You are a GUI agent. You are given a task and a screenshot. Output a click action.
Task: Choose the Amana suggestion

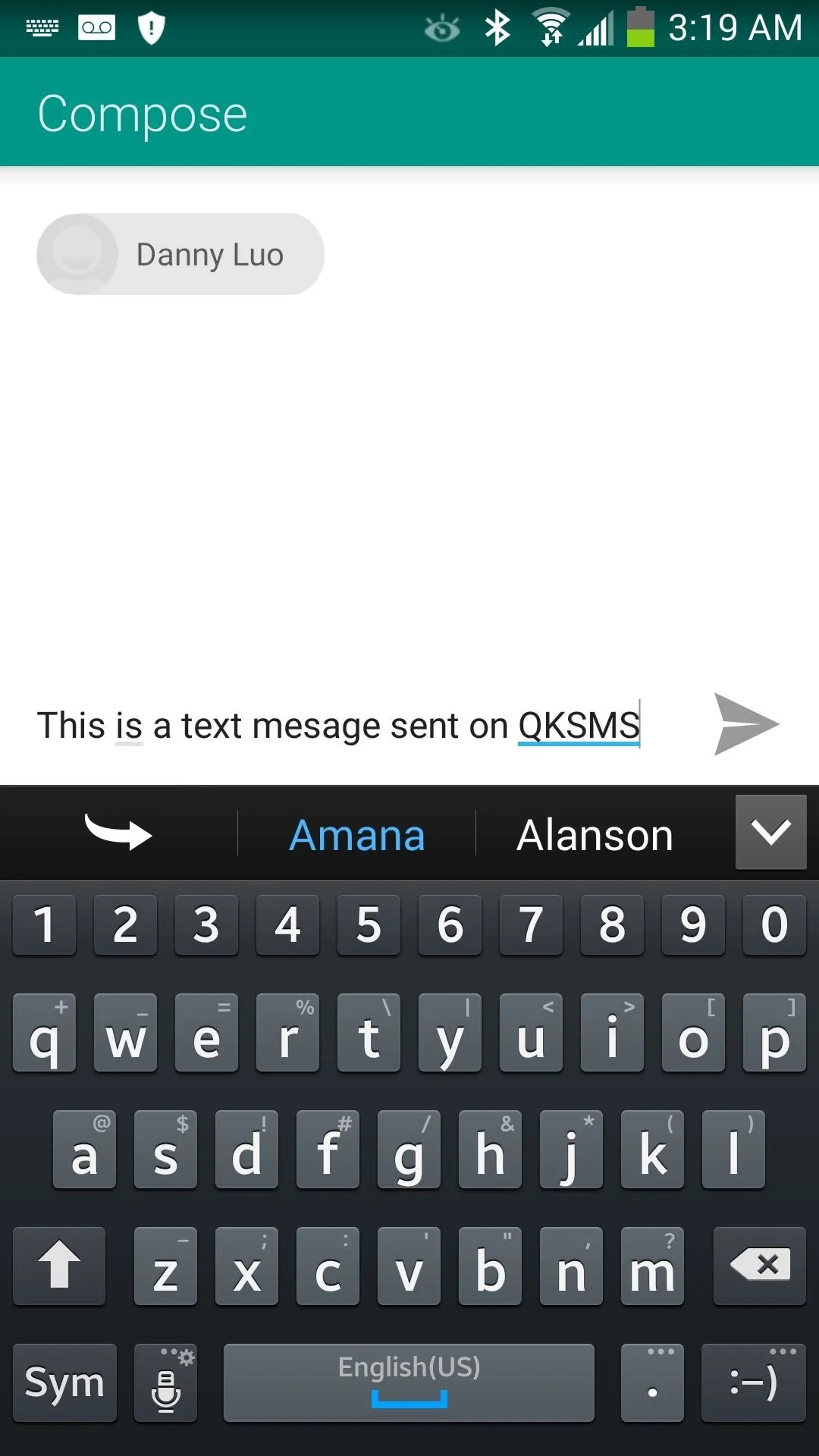[x=356, y=835]
